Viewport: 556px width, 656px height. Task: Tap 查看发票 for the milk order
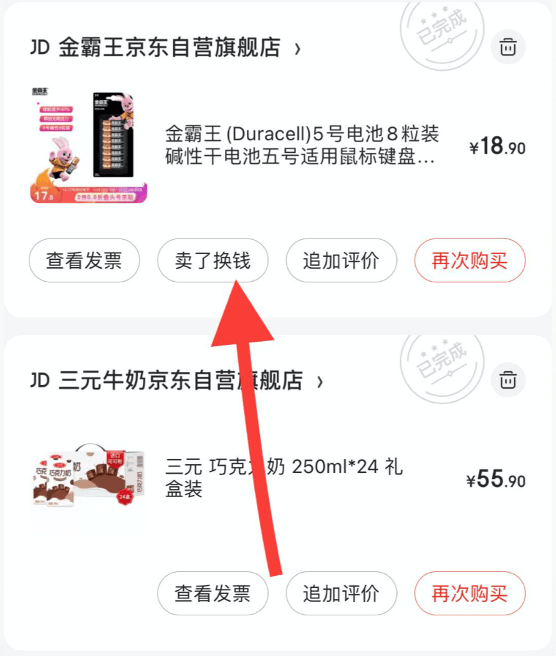(x=213, y=593)
